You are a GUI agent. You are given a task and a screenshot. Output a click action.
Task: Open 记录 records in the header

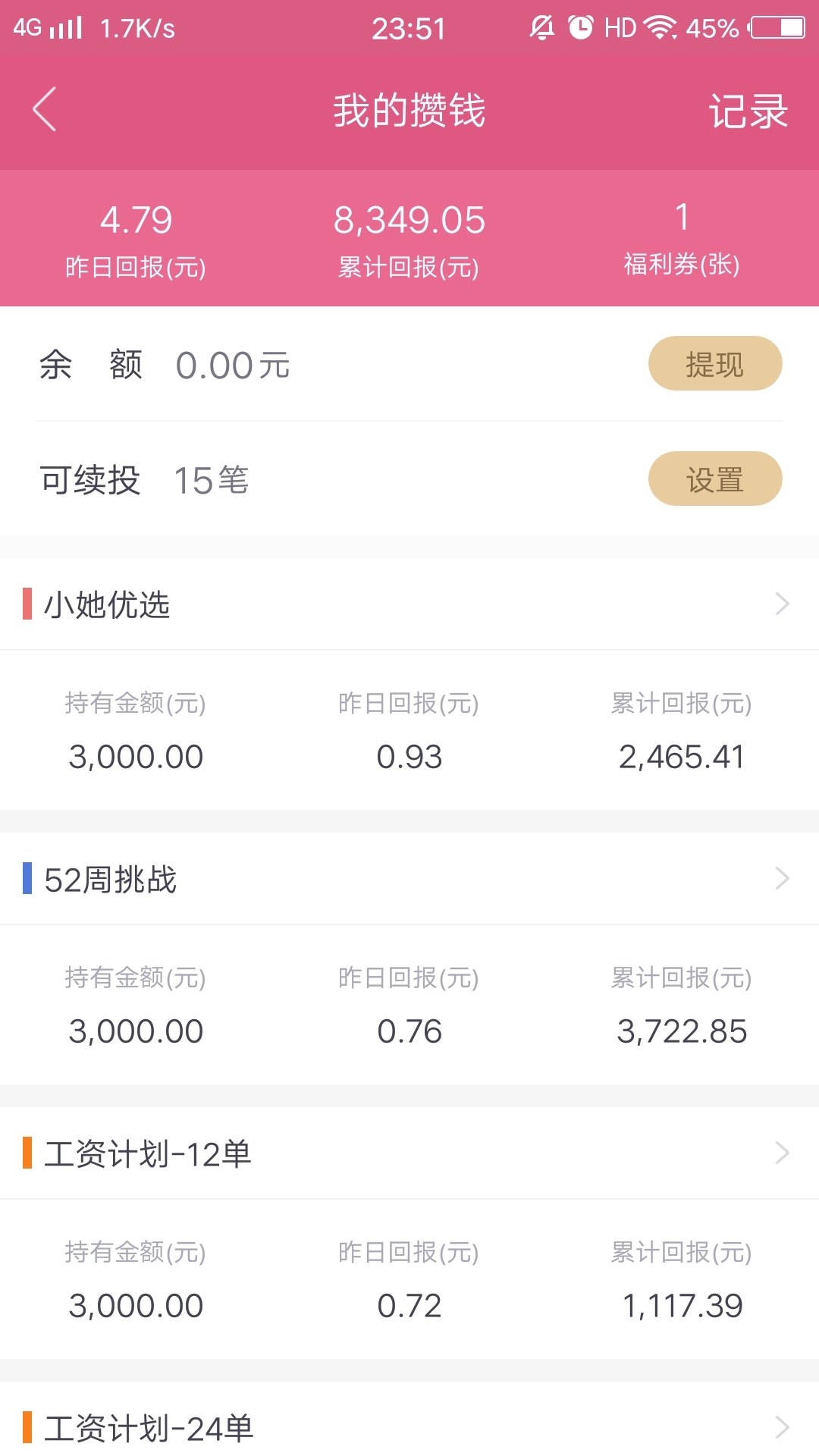pyautogui.click(x=748, y=111)
